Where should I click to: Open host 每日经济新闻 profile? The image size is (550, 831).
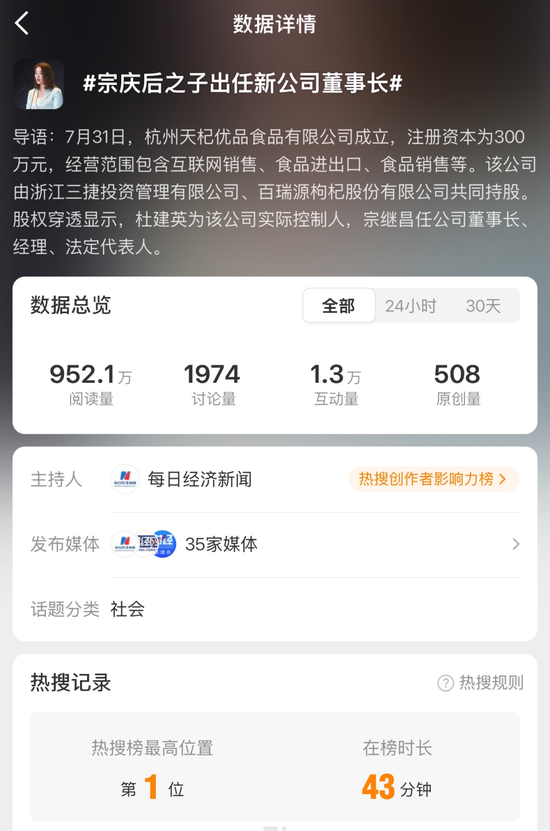(x=181, y=479)
